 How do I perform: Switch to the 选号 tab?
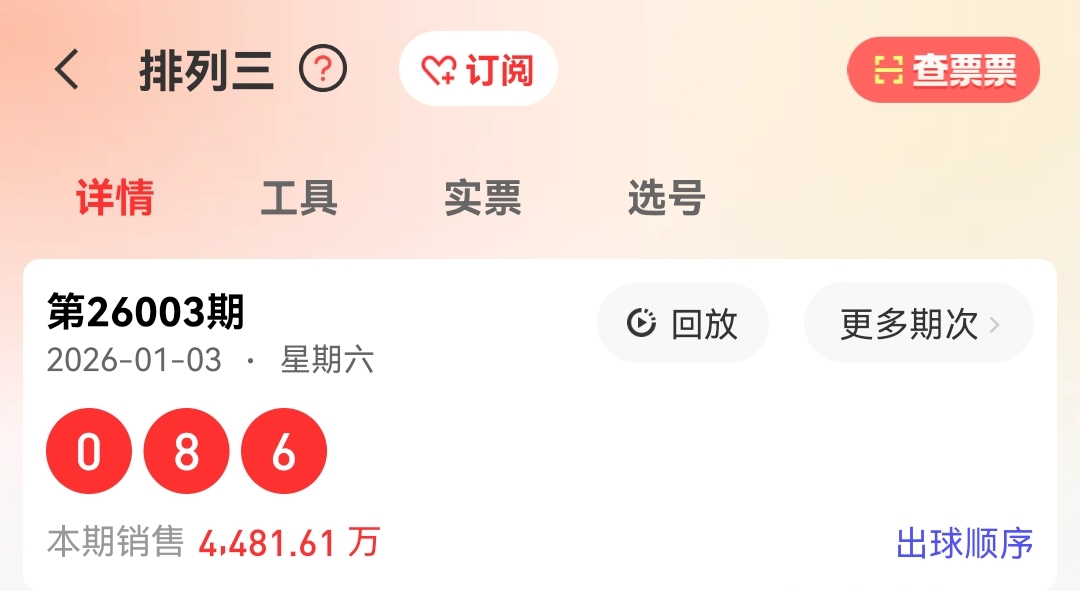pyautogui.click(x=667, y=198)
